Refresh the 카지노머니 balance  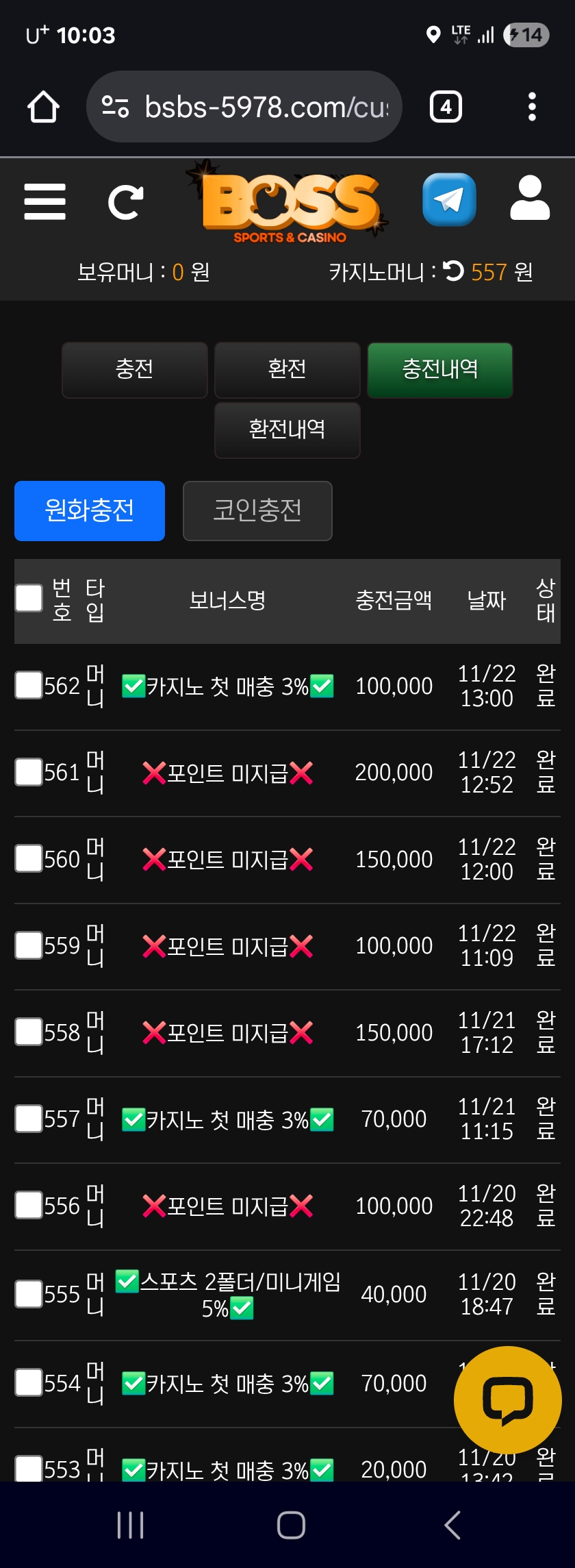453,271
